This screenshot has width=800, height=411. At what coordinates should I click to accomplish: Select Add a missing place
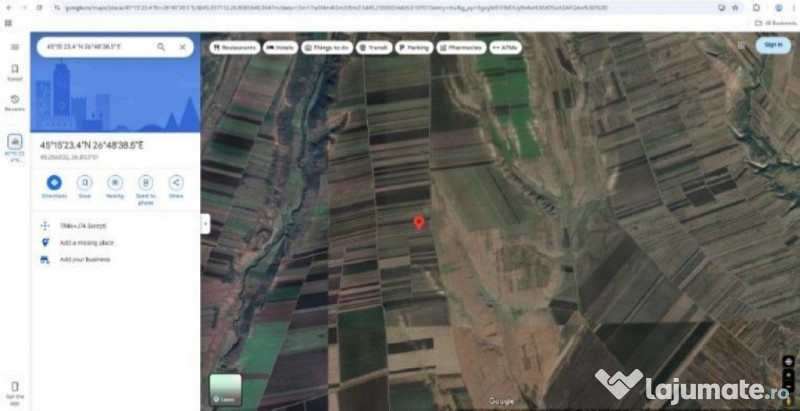(x=86, y=242)
